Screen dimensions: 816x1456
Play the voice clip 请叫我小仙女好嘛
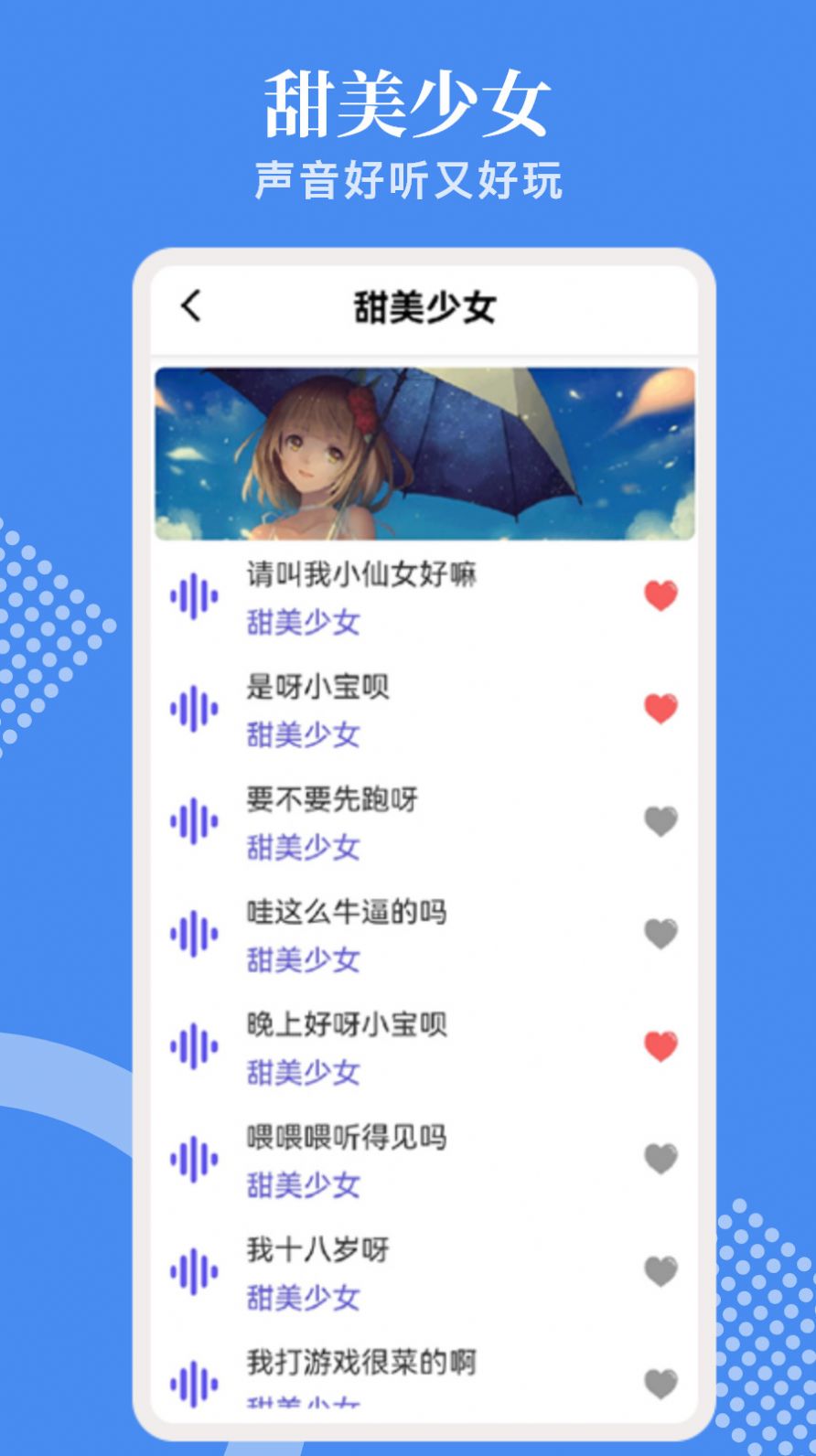pyautogui.click(x=194, y=595)
